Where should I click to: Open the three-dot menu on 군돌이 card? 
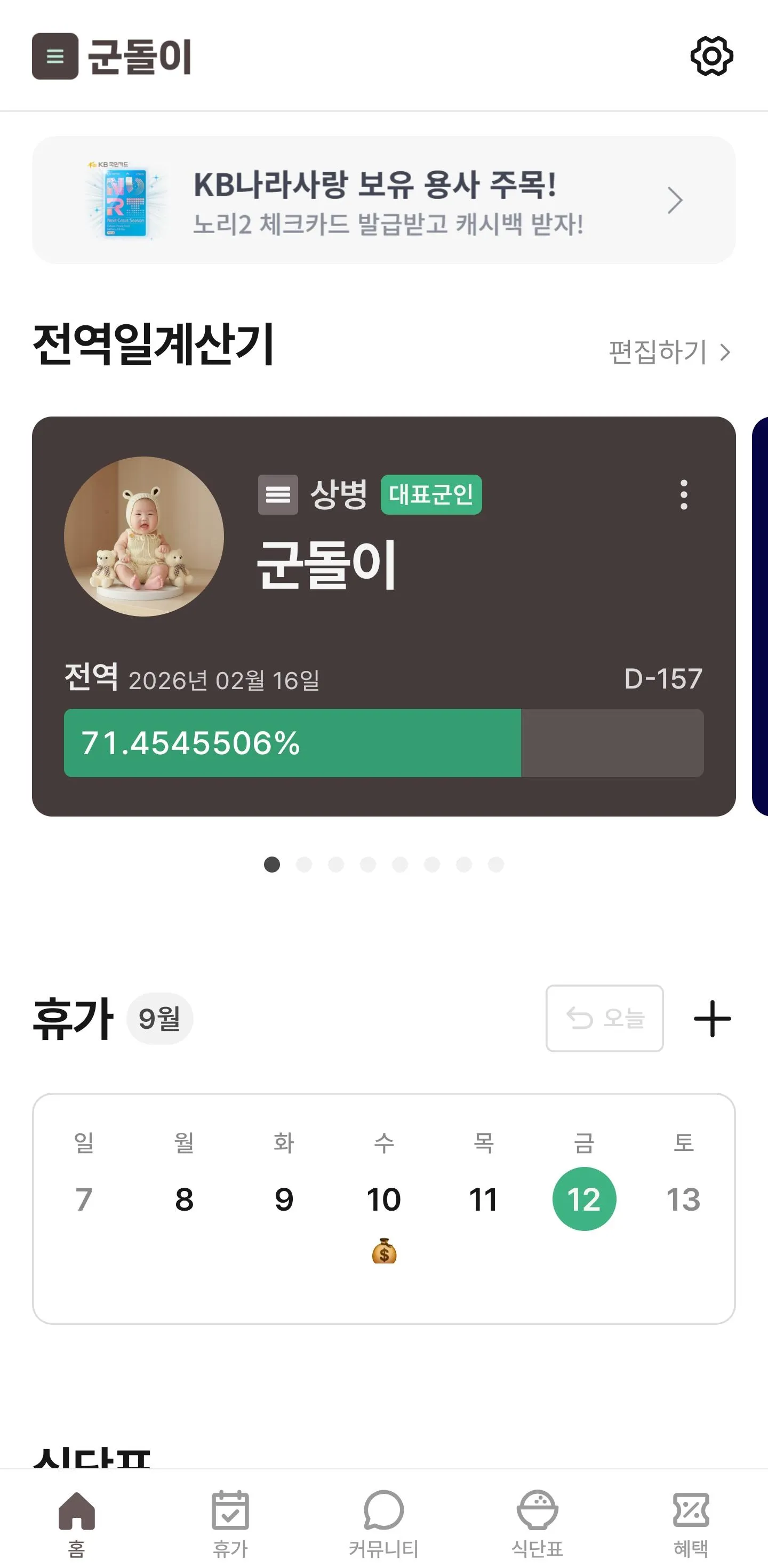click(683, 494)
